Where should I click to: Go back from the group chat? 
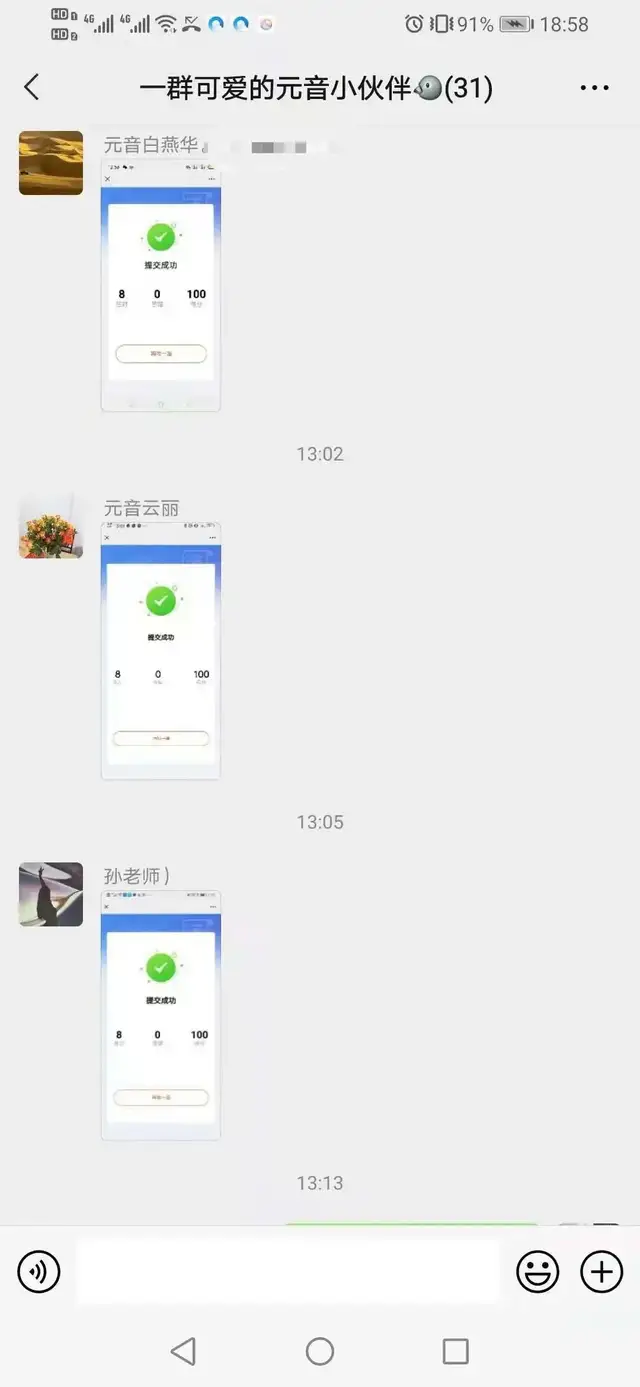32,88
